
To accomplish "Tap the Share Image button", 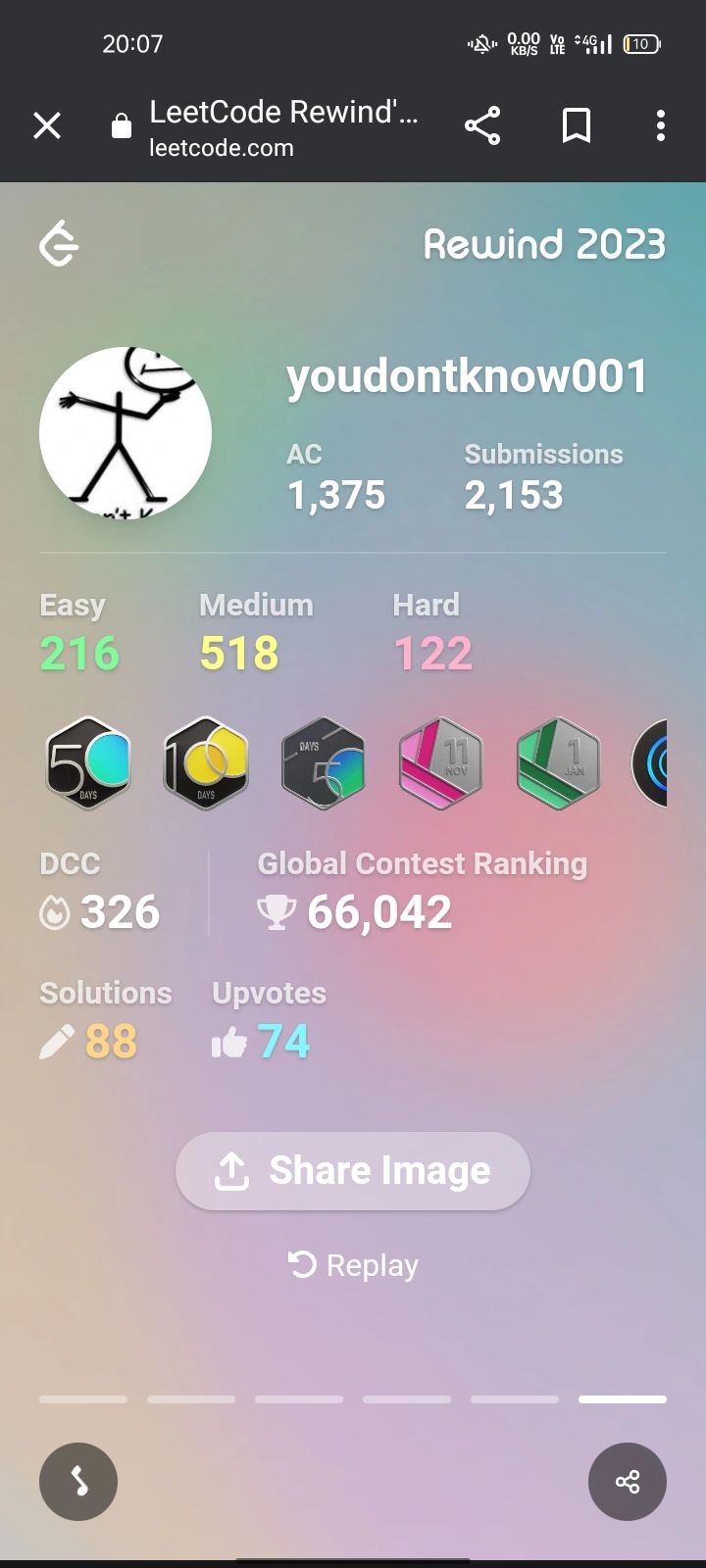I will point(353,1171).
